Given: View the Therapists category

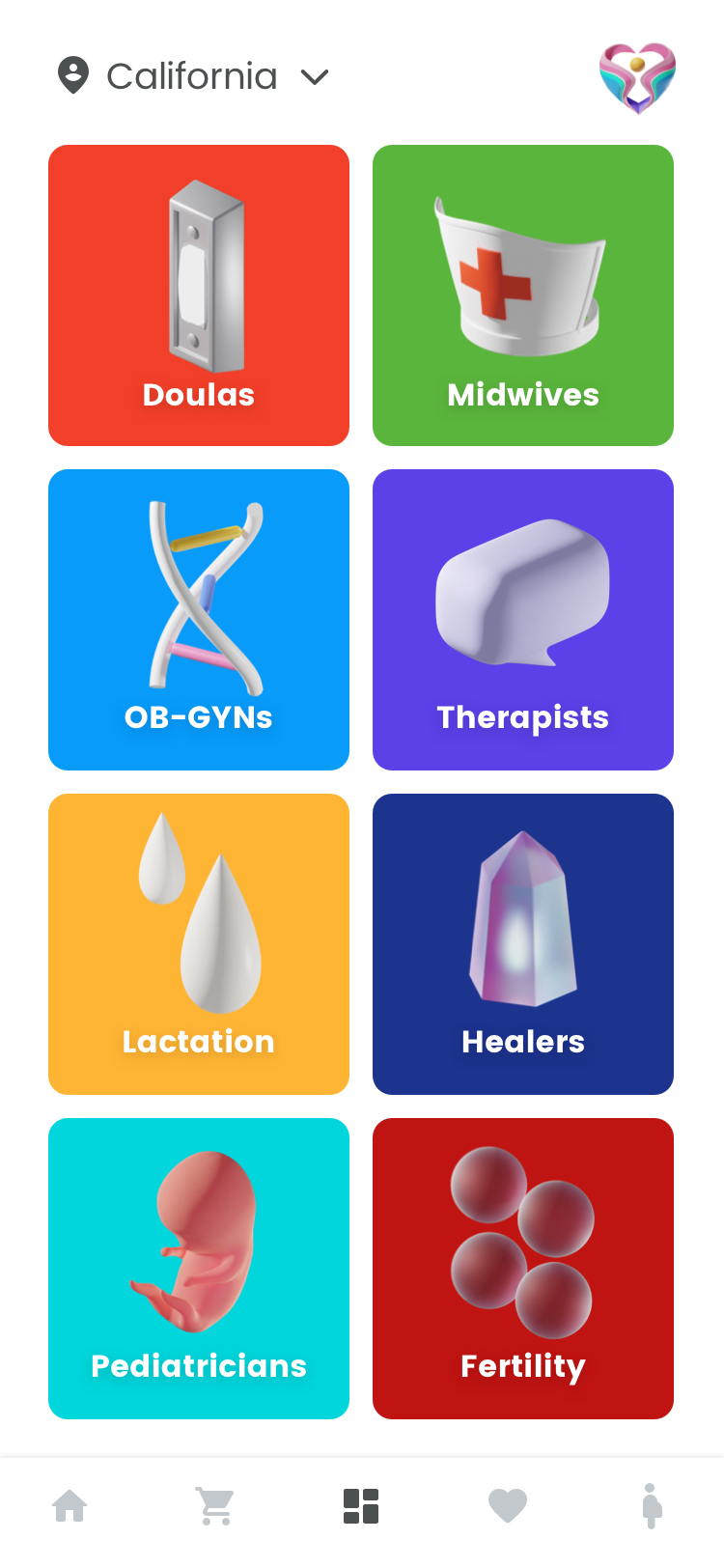Looking at the screenshot, I should [523, 620].
